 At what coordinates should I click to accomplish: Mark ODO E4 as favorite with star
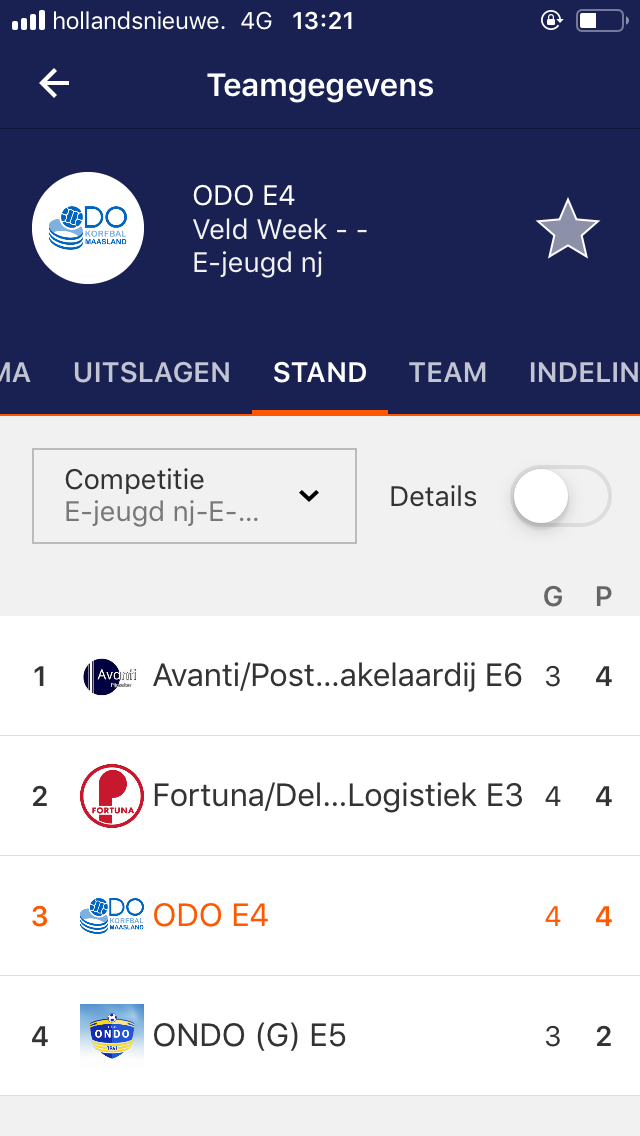coord(568,229)
